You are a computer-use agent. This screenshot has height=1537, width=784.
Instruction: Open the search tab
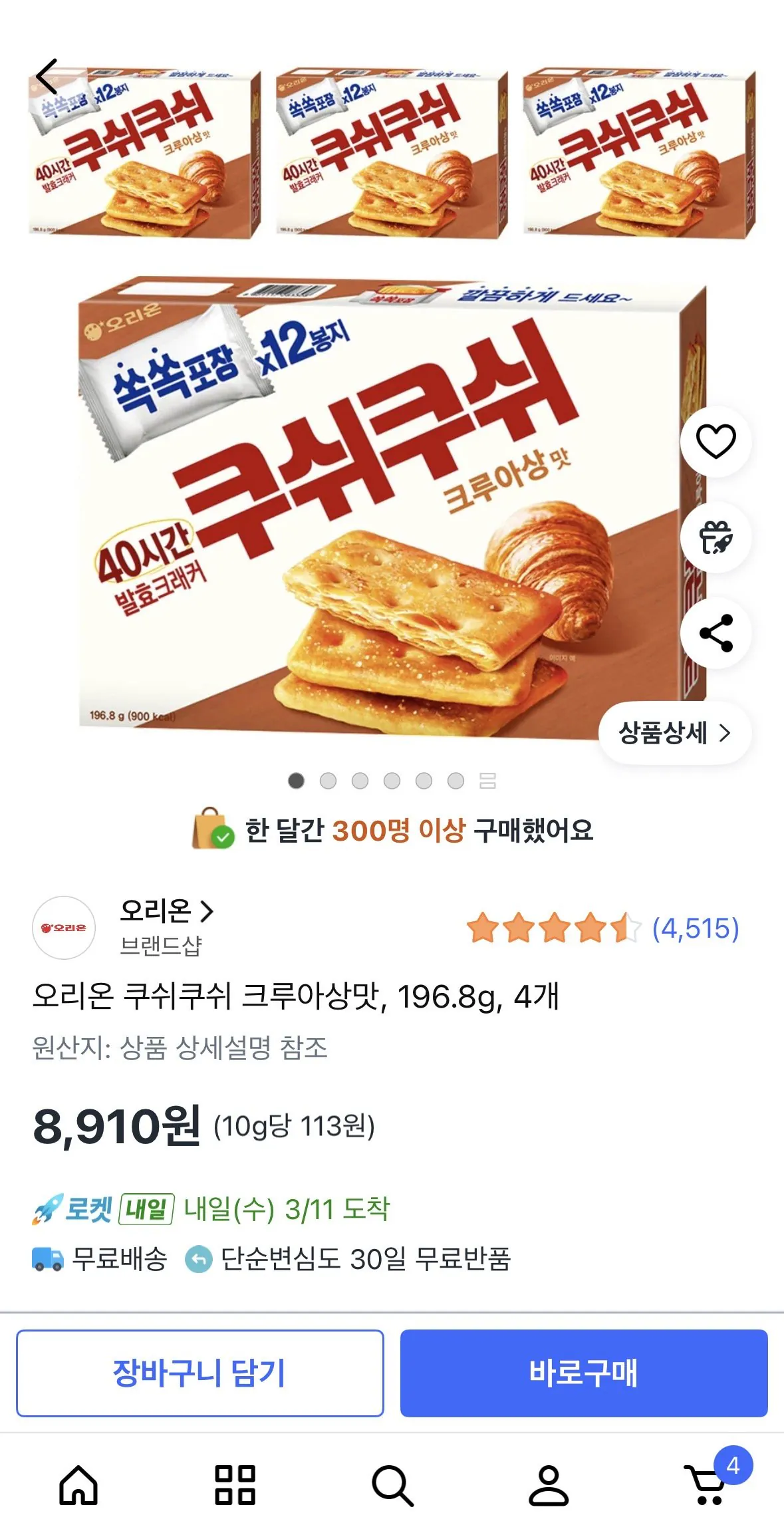tap(392, 1485)
